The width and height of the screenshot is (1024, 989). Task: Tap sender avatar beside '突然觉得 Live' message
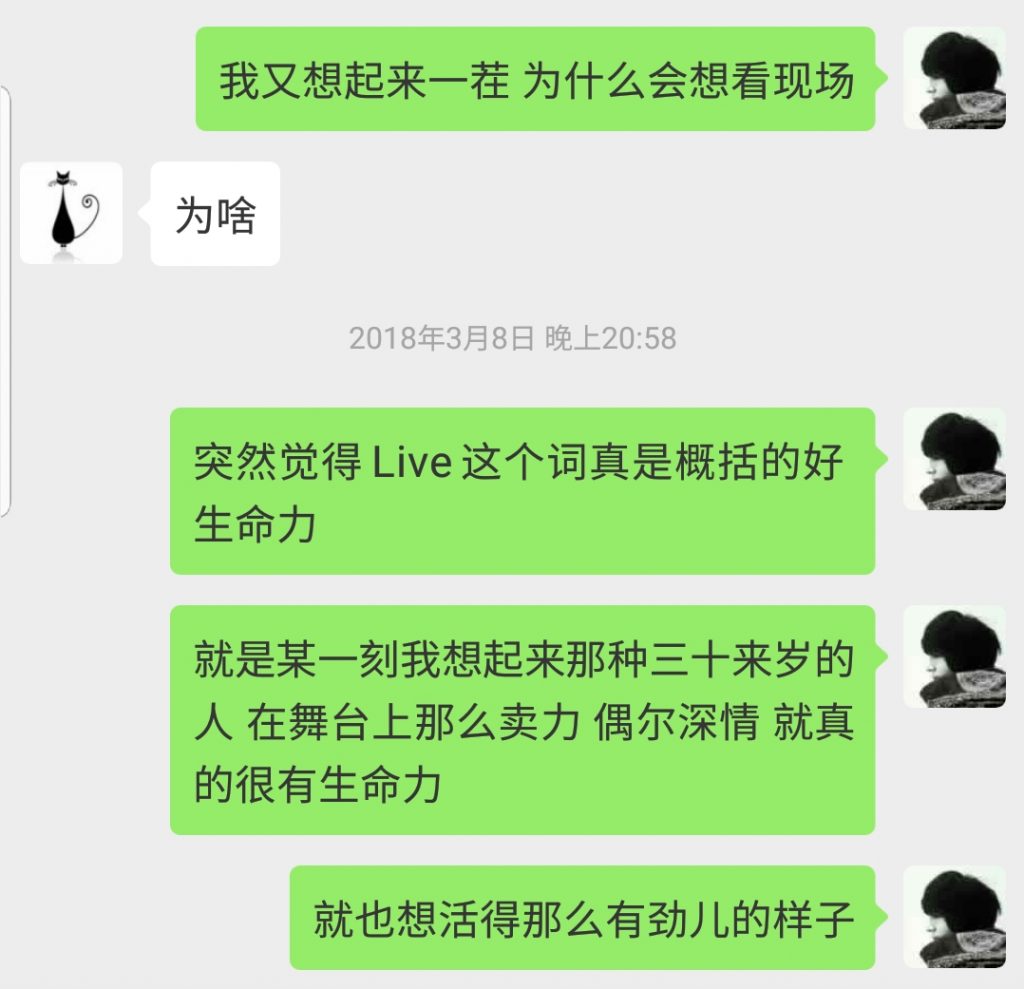click(953, 459)
